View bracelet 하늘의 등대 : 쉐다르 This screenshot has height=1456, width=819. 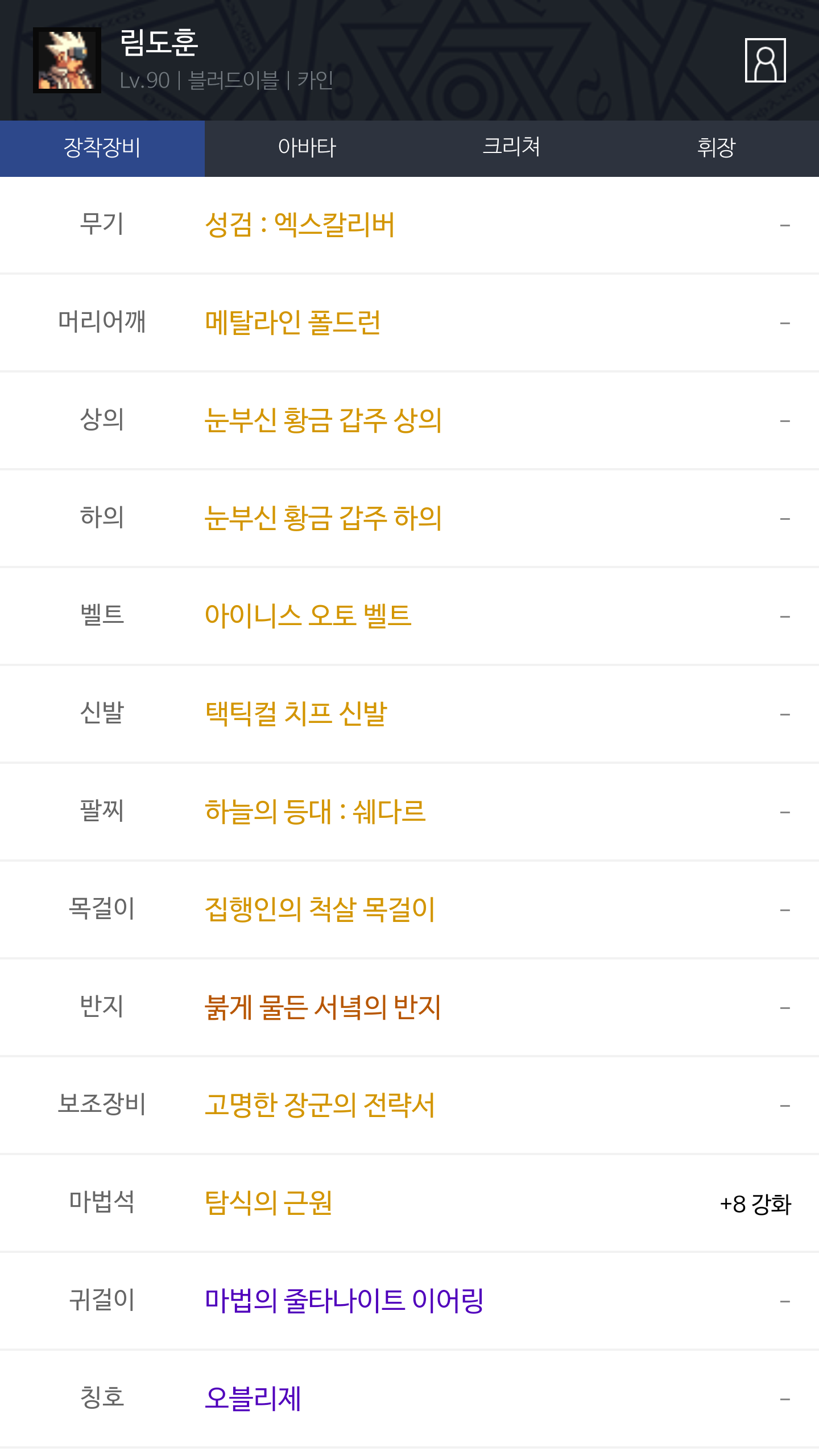315,812
